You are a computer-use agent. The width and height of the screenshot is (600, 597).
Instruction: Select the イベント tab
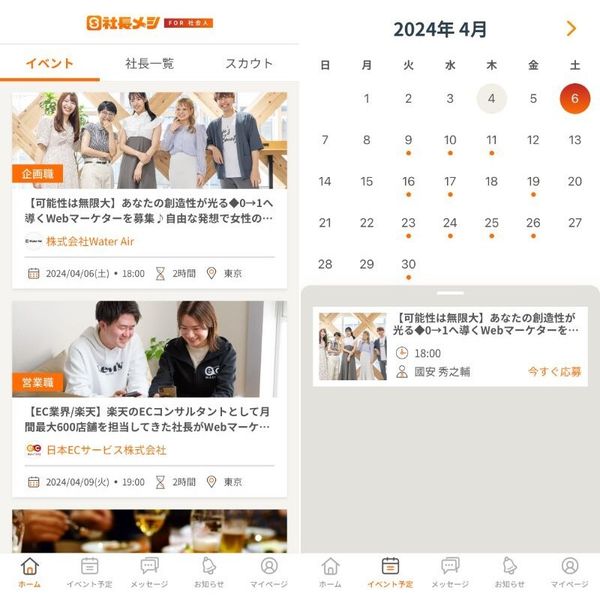point(50,63)
